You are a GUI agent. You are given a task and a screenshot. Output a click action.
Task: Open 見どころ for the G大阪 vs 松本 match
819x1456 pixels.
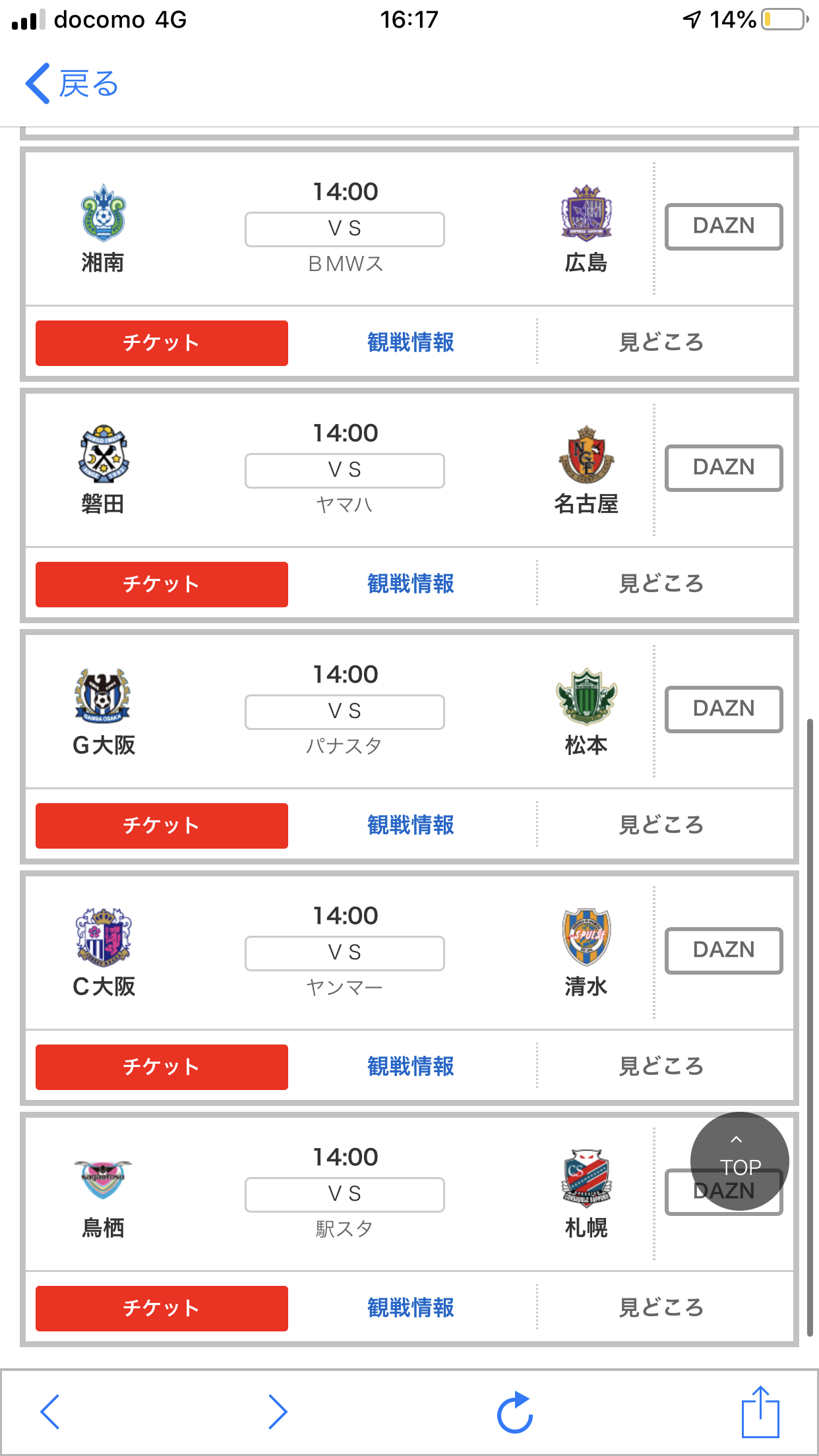coord(661,826)
